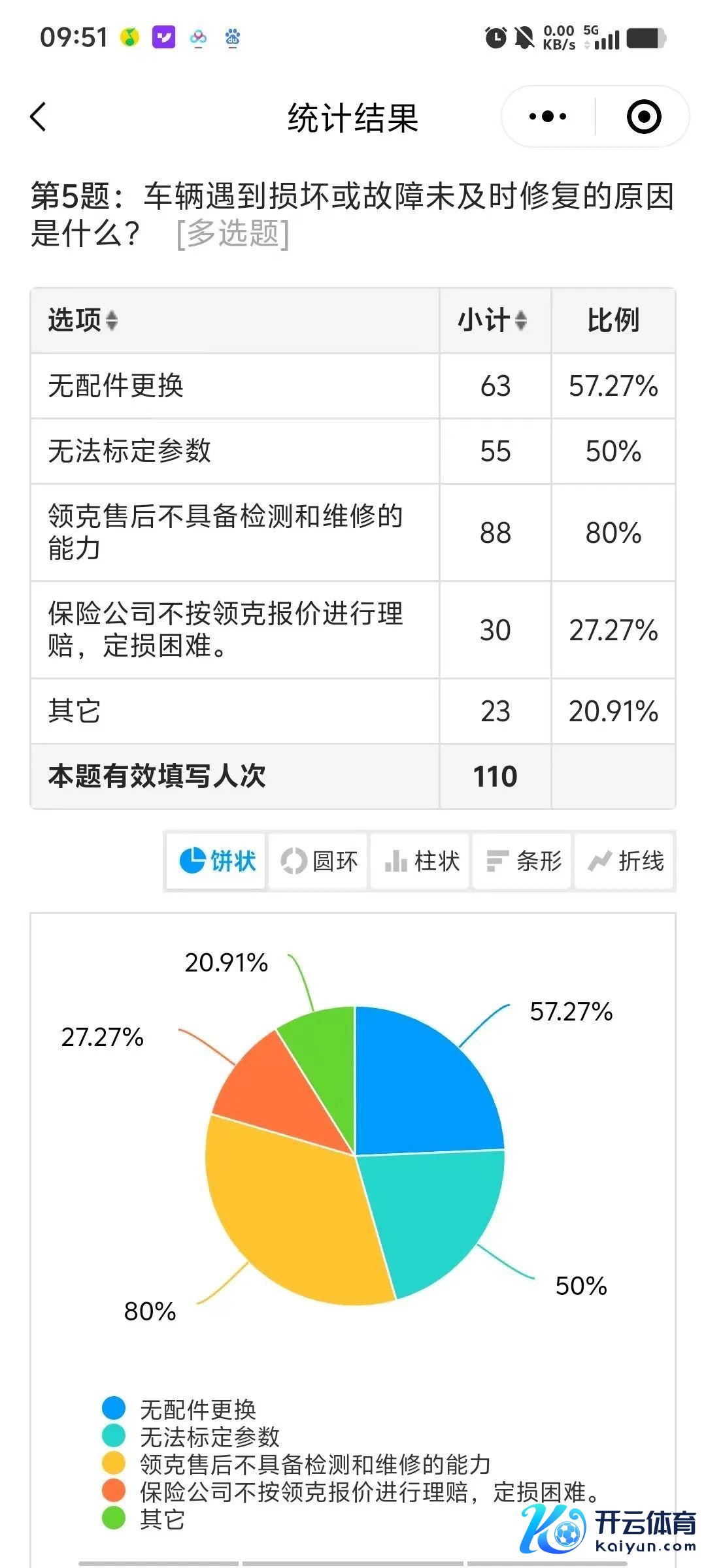Switch to 圆环 donut chart view
The width and height of the screenshot is (706, 1568).
coord(318,861)
